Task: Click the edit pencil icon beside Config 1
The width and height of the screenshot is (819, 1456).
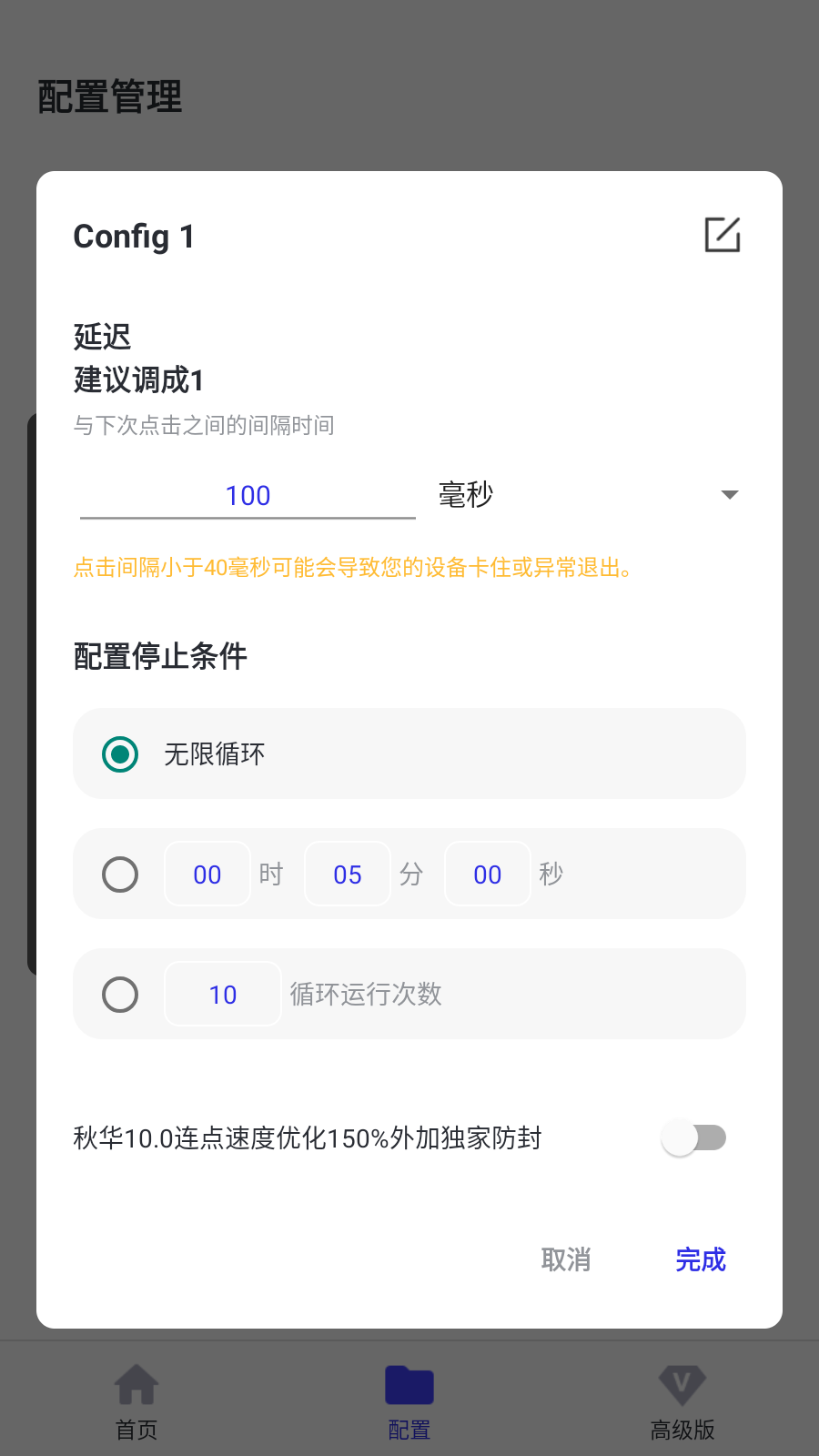Action: coord(723,234)
